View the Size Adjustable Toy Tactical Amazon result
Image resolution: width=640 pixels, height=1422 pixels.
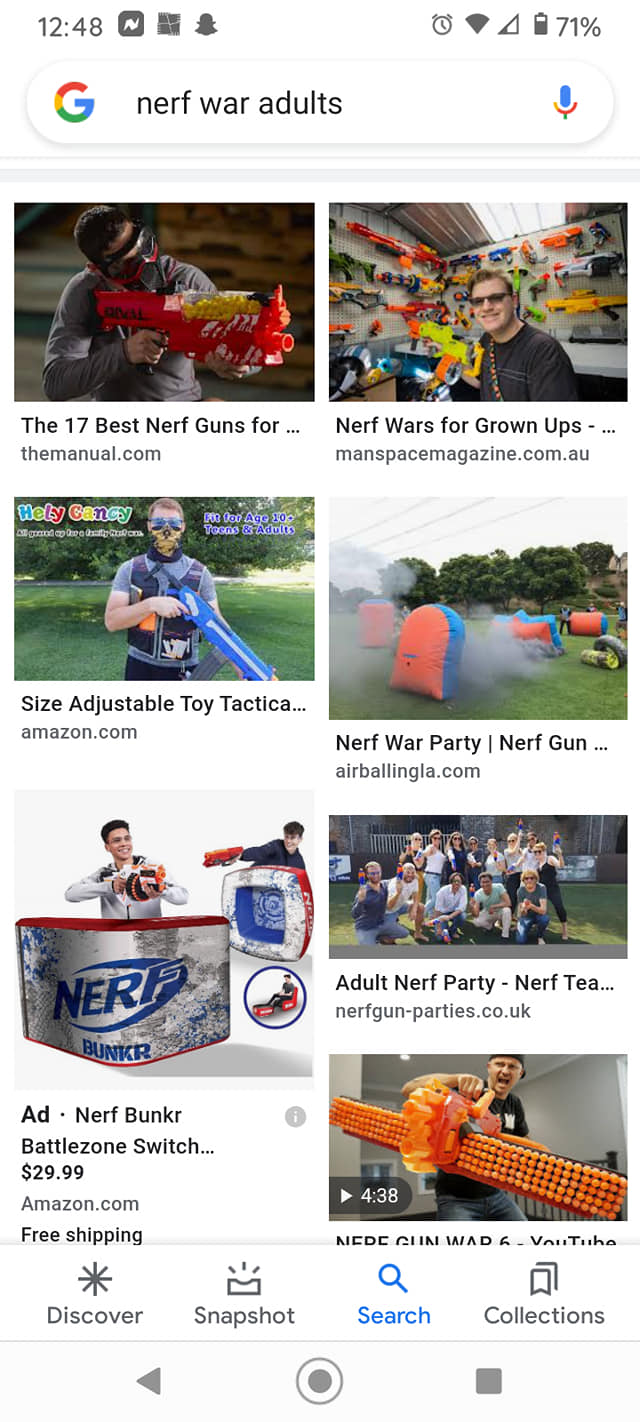click(164, 588)
